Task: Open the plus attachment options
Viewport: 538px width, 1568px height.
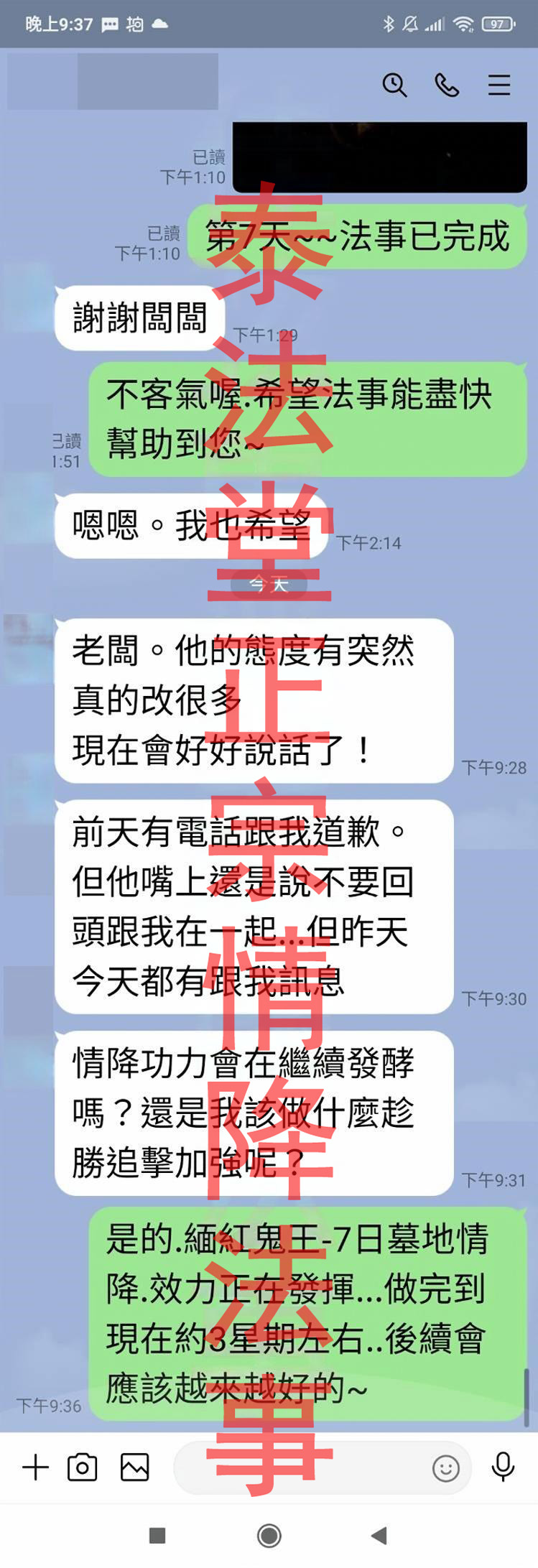Action: click(x=35, y=1467)
